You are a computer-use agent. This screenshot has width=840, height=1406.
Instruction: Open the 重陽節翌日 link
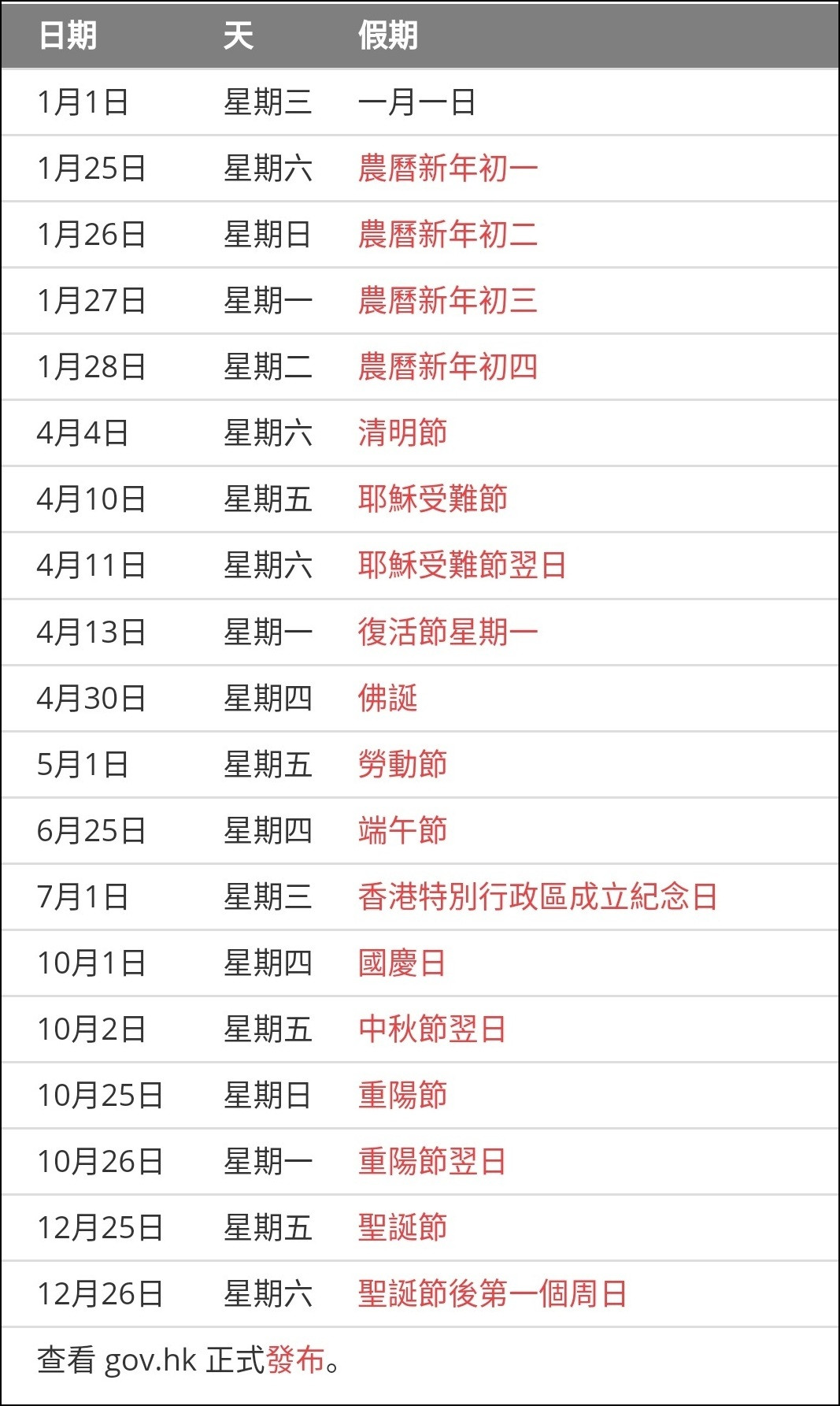[431, 1161]
